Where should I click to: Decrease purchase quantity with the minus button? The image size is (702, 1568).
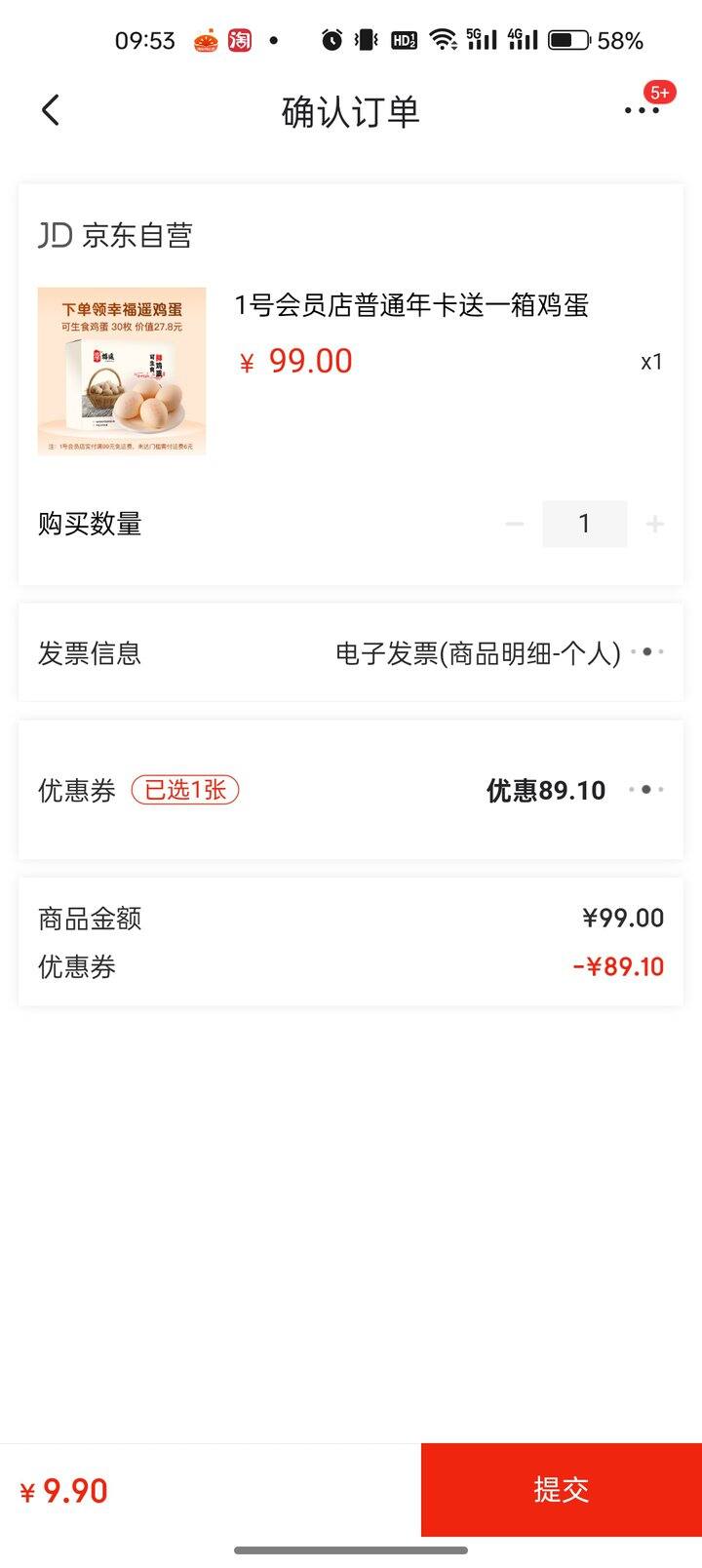[x=515, y=524]
